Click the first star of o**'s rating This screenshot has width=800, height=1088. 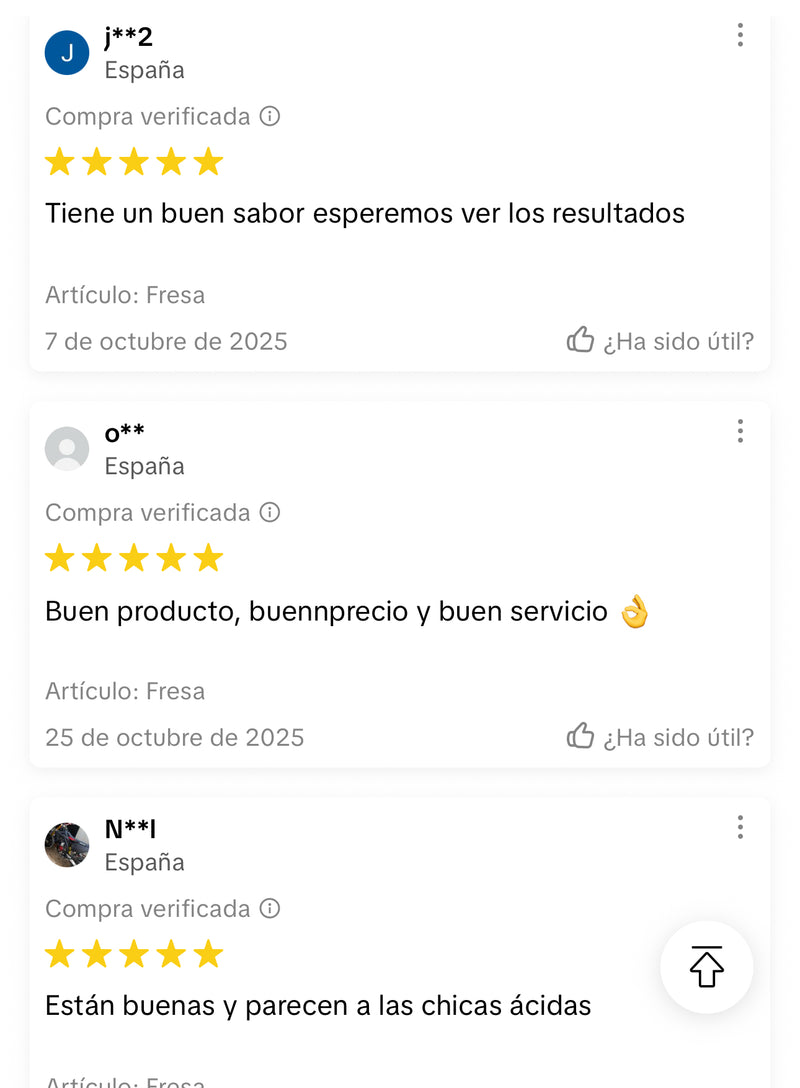[60, 557]
